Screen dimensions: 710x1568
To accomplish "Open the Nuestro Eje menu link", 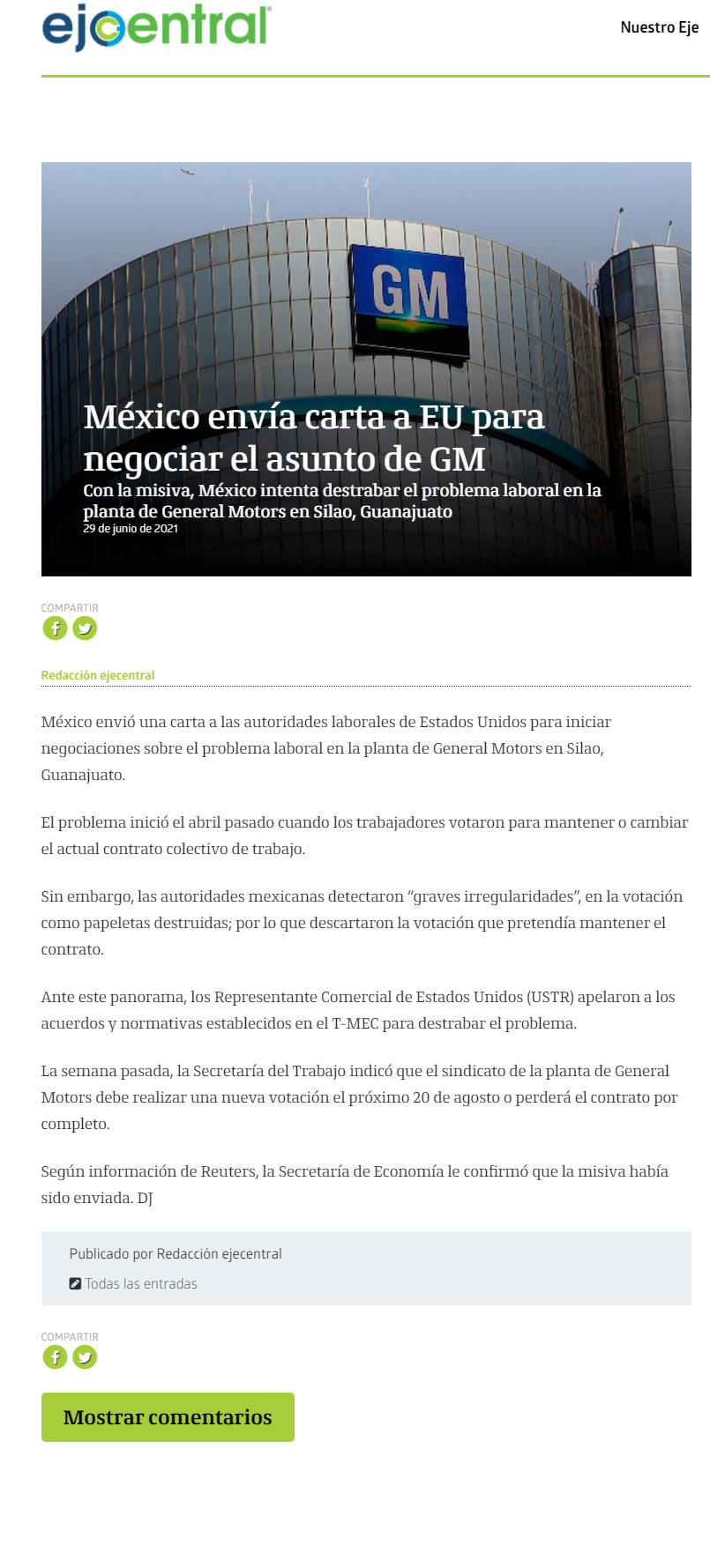I will coord(659,27).
